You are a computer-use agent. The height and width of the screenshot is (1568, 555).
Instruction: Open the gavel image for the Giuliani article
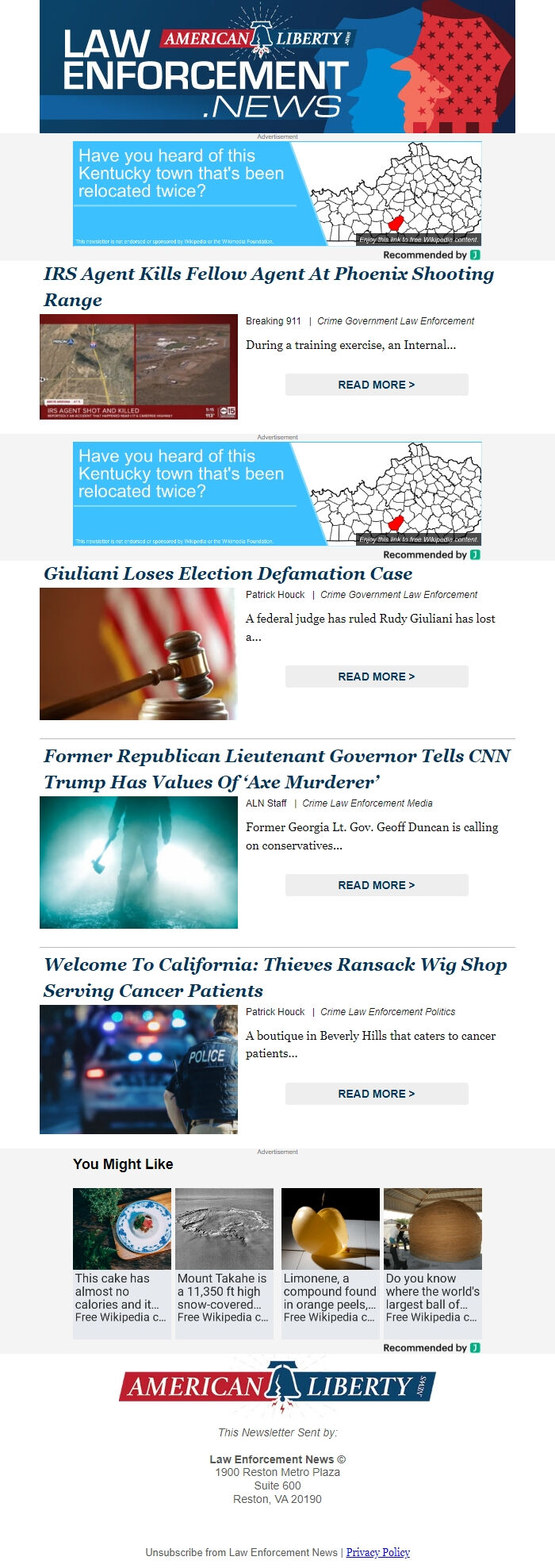139,654
